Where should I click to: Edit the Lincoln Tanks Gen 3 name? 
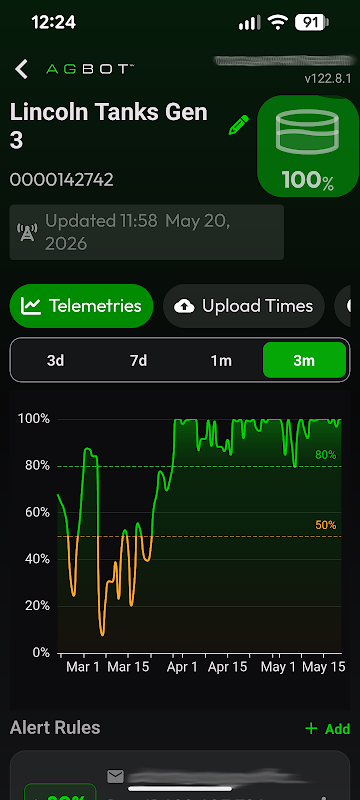pyautogui.click(x=239, y=125)
